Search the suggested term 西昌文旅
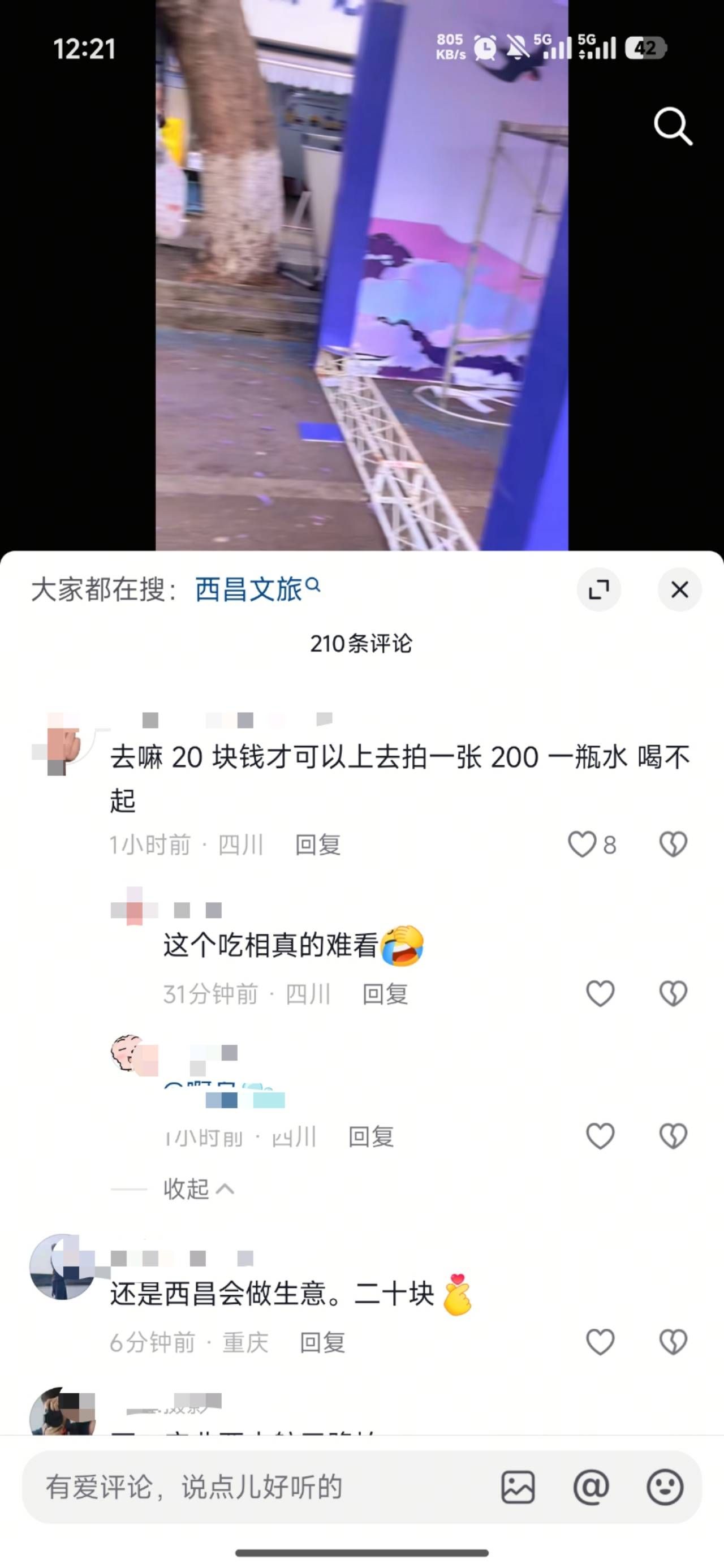The height and width of the screenshot is (1568, 724). (x=257, y=589)
